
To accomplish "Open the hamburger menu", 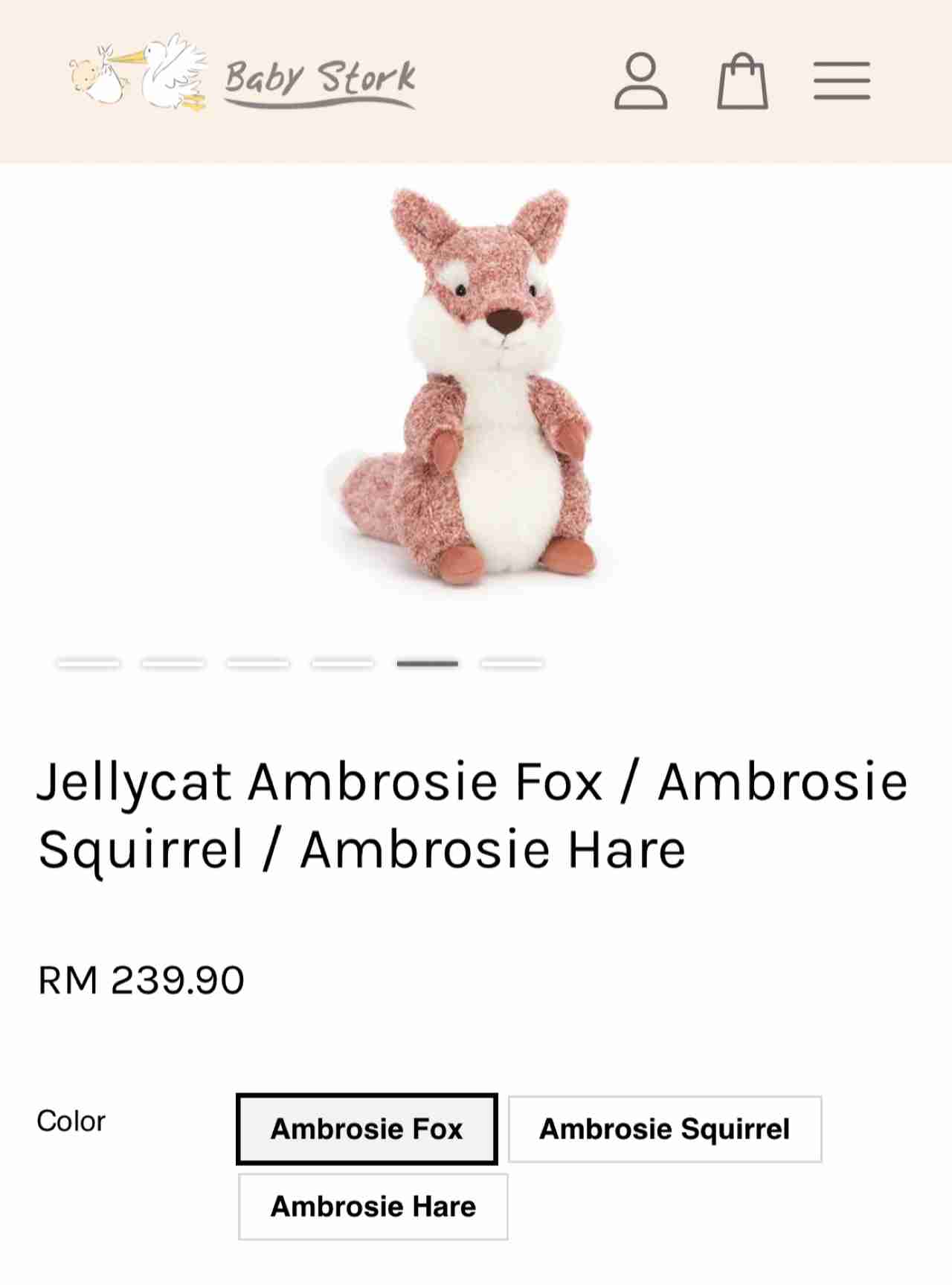I will pos(841,81).
